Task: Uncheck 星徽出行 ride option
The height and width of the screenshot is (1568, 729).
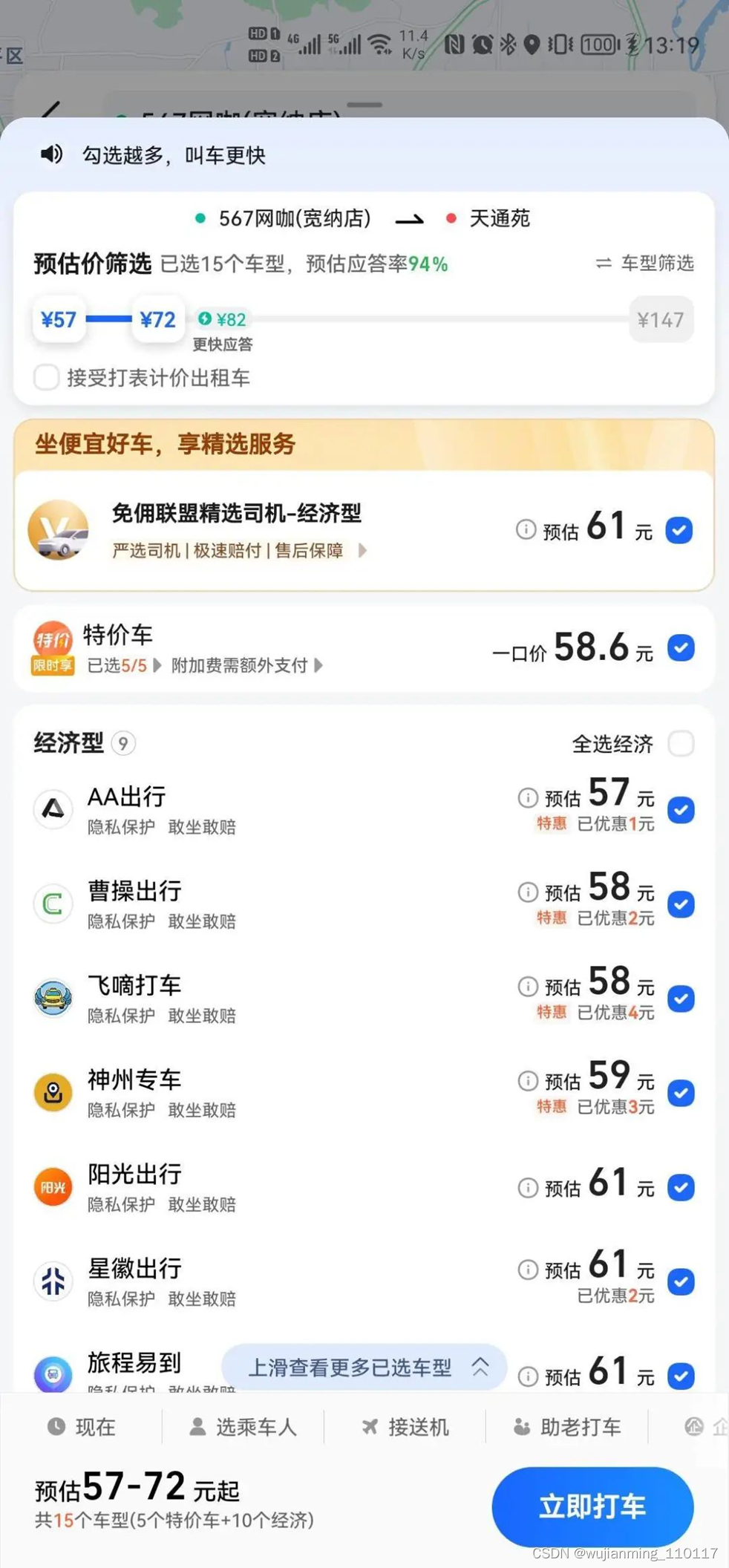Action: [x=680, y=1281]
